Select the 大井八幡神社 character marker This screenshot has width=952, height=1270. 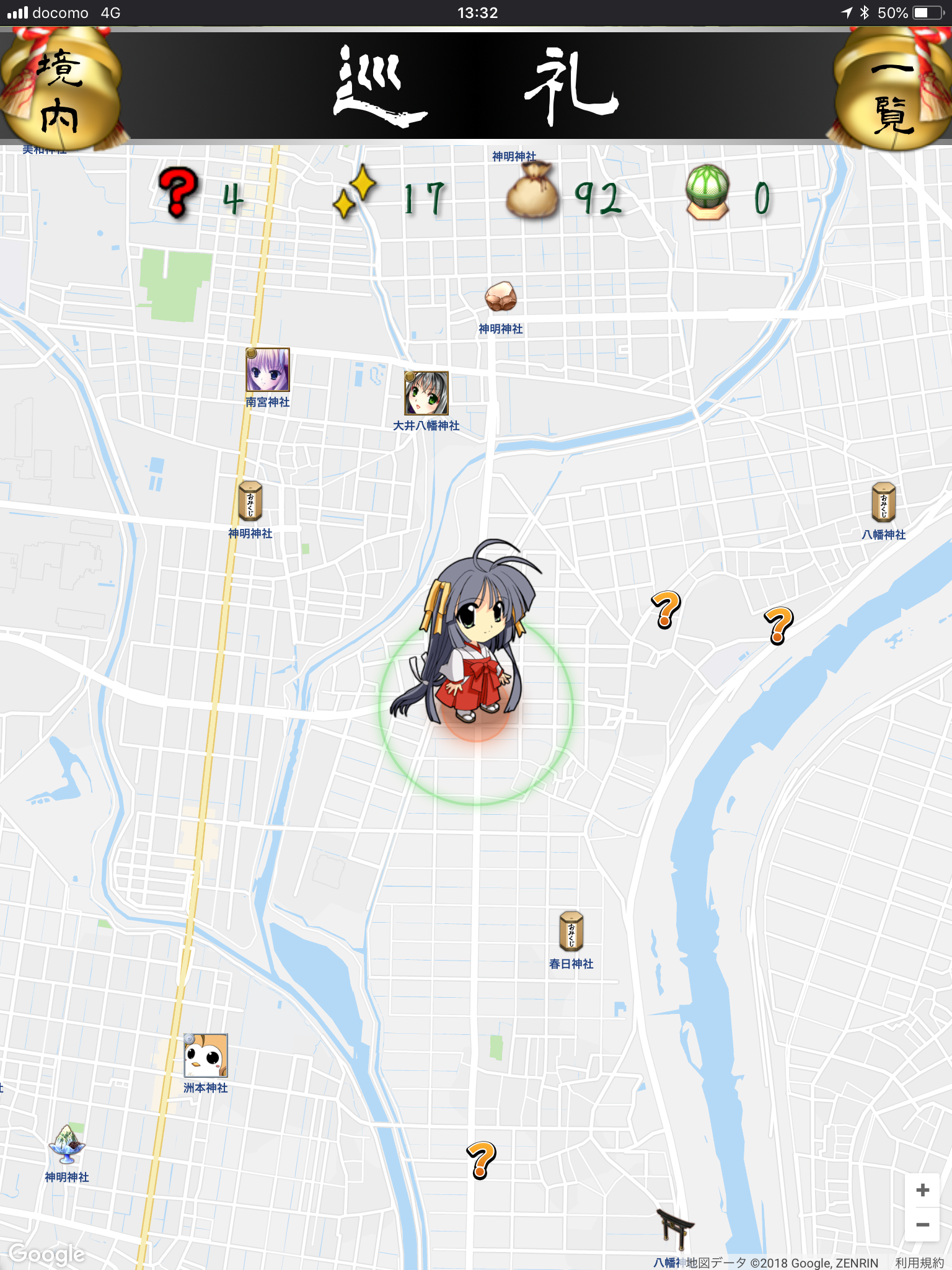tap(426, 393)
